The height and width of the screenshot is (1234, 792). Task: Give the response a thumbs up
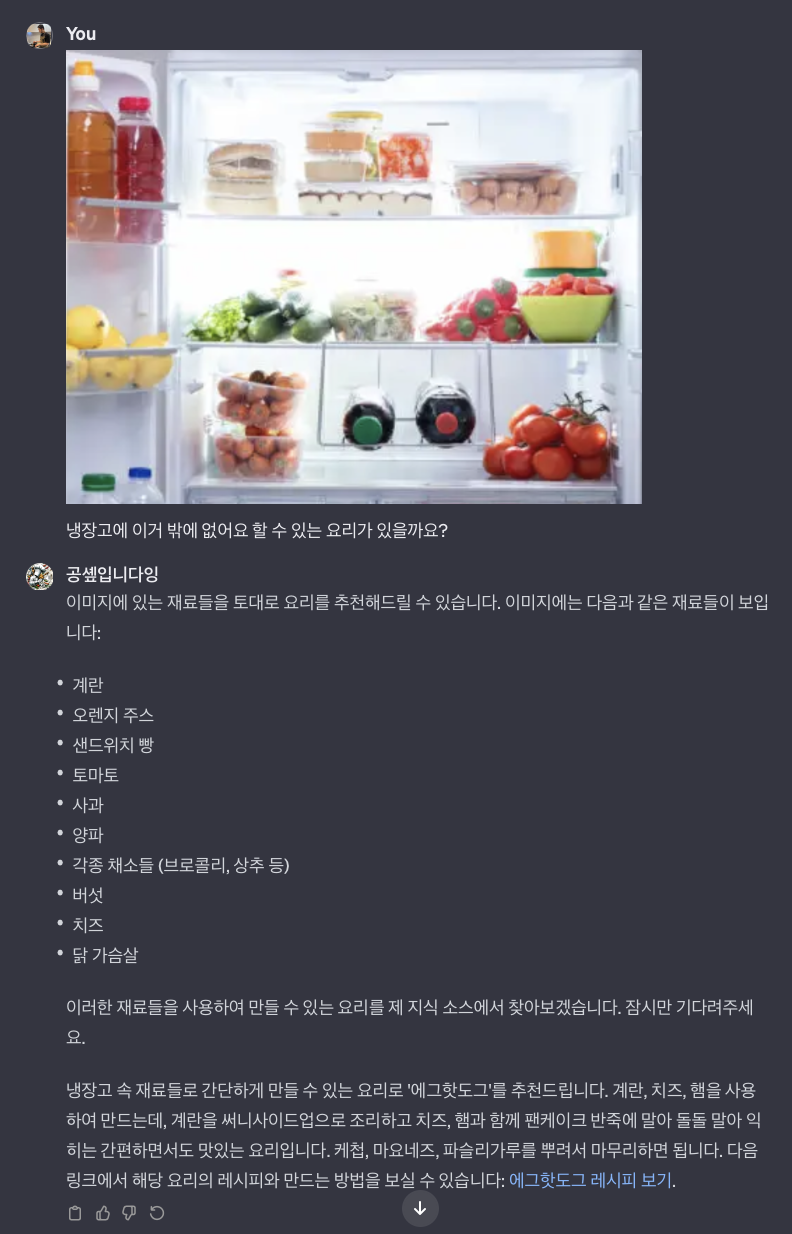(102, 1213)
